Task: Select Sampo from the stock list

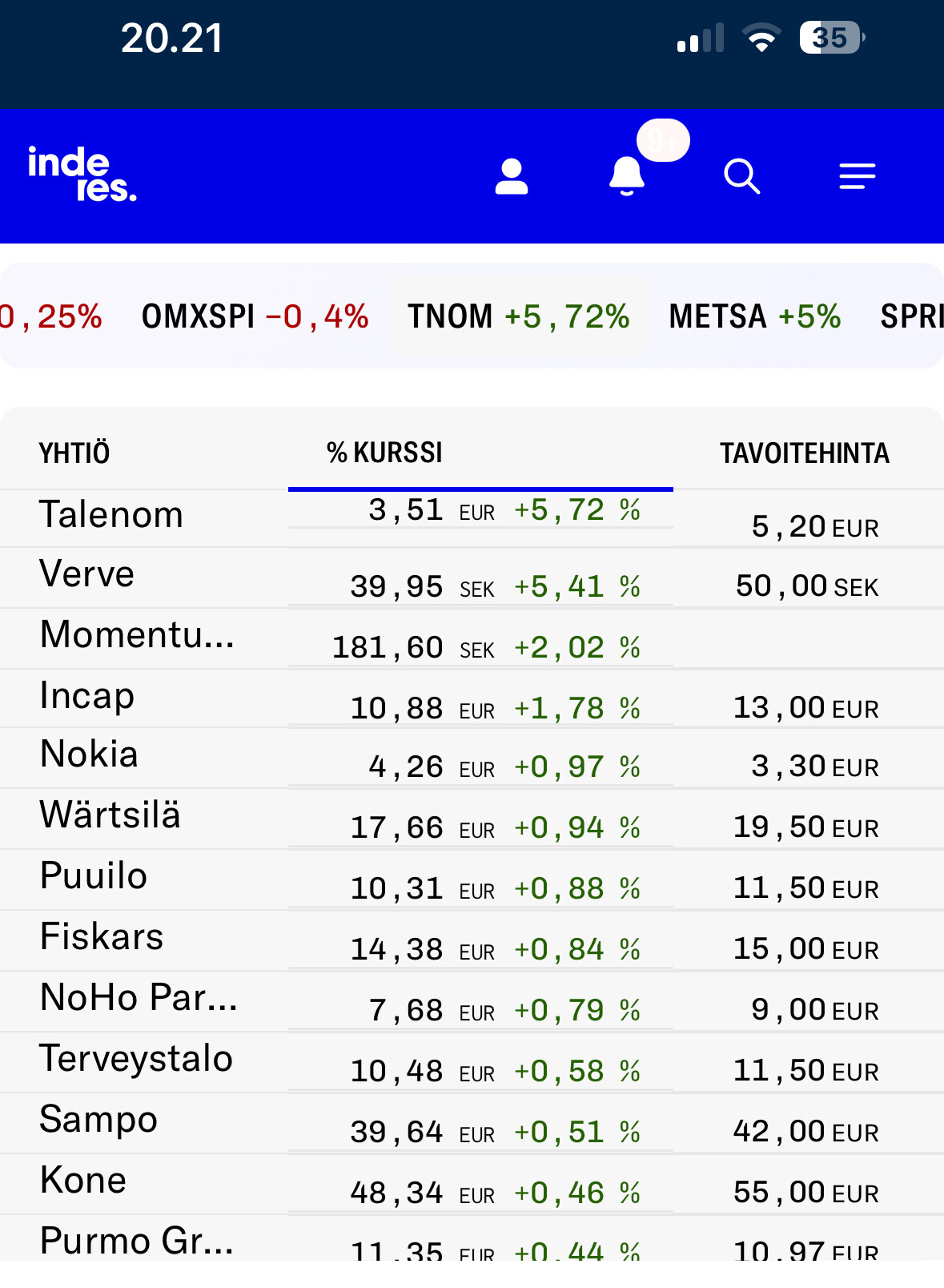Action: click(98, 1120)
